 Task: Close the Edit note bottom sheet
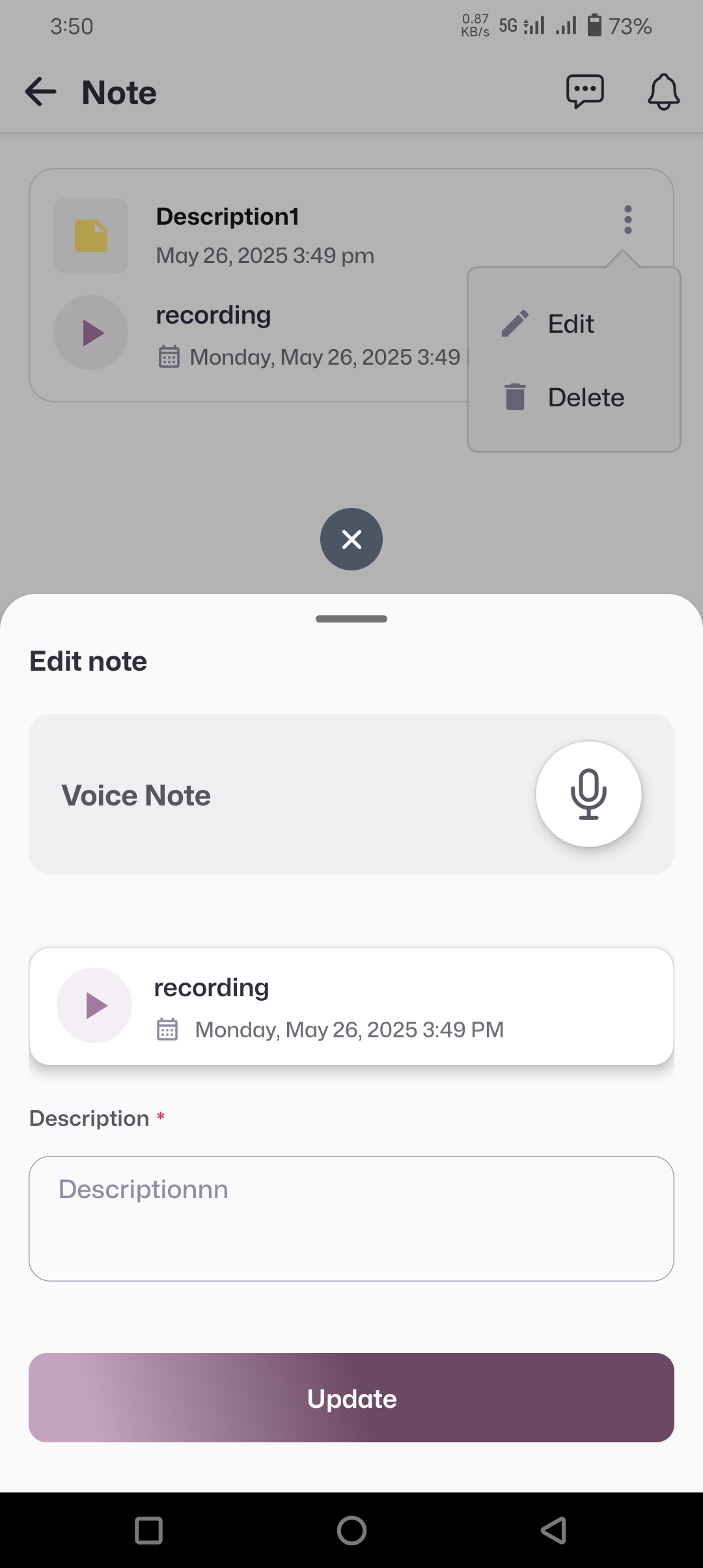coord(351,539)
